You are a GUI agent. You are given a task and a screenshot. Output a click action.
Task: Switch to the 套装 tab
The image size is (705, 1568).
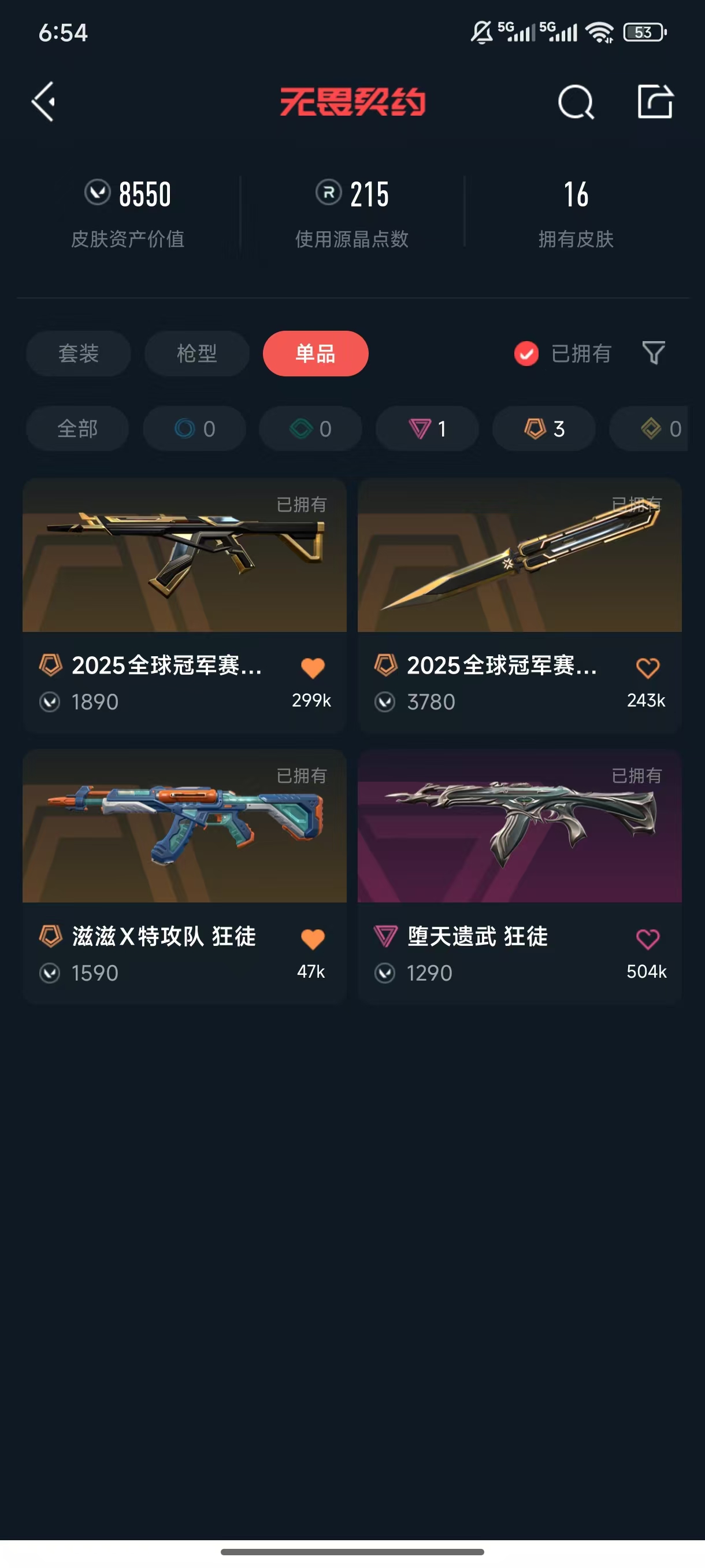[79, 353]
